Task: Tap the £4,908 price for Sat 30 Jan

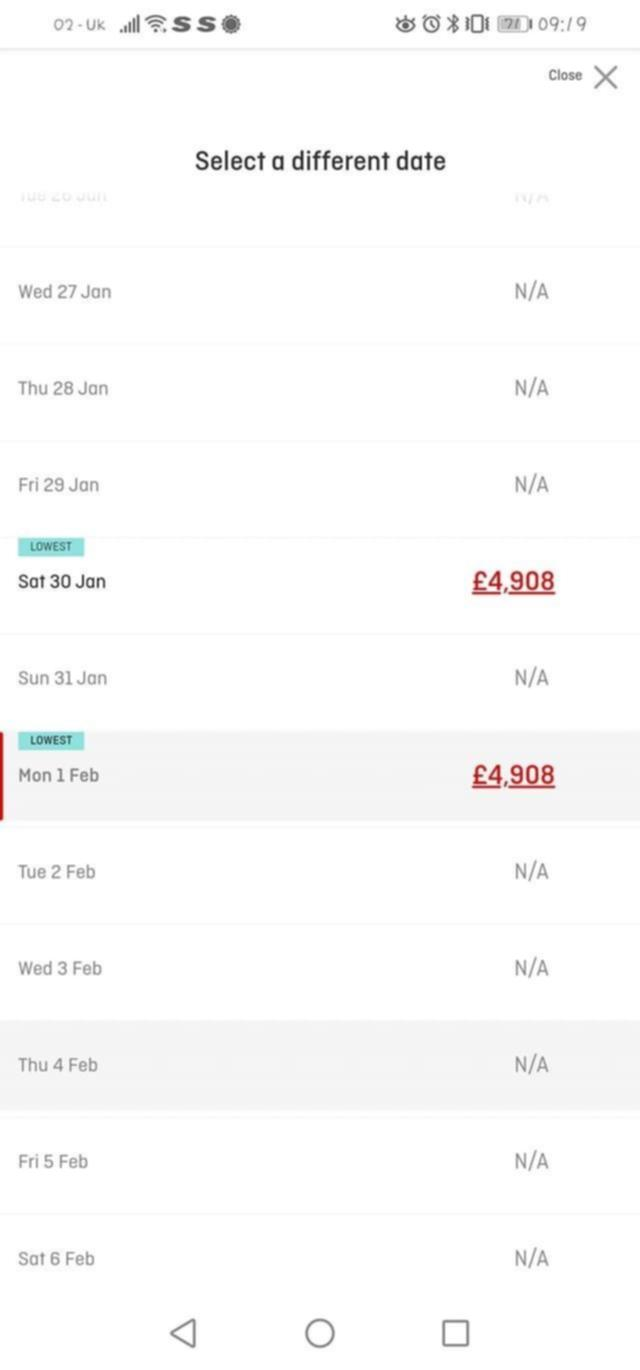Action: [513, 581]
